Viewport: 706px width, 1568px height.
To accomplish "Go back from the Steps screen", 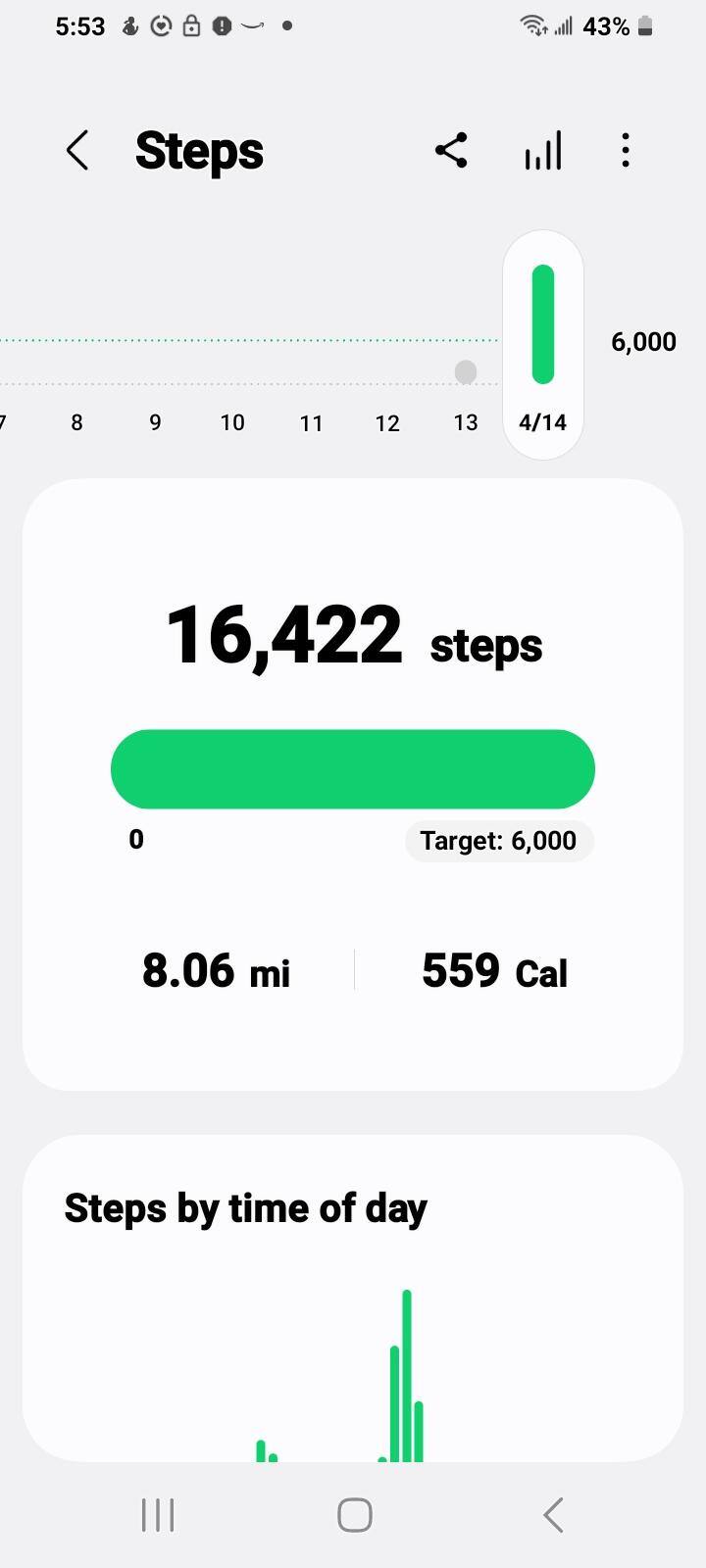I will [77, 151].
